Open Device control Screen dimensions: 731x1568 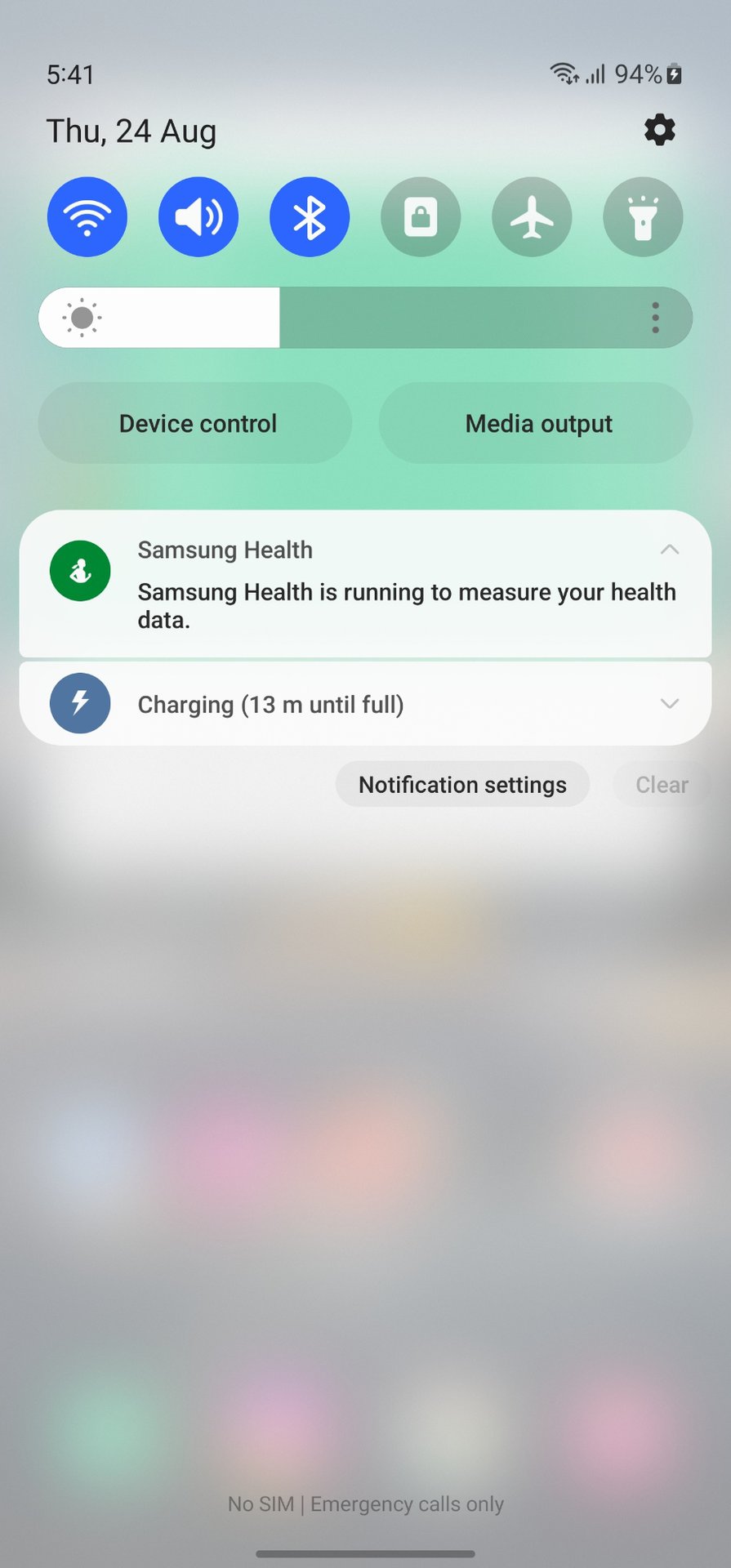[196, 423]
